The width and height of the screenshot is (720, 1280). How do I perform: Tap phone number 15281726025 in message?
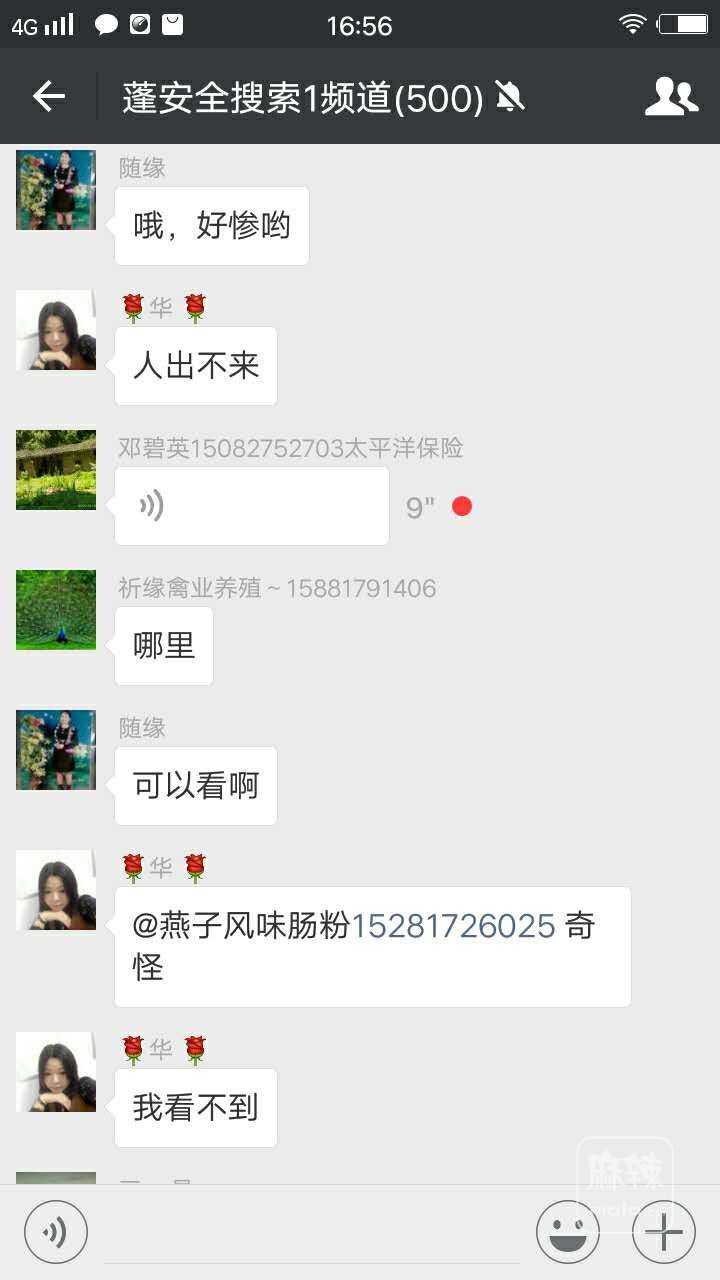tap(452, 926)
